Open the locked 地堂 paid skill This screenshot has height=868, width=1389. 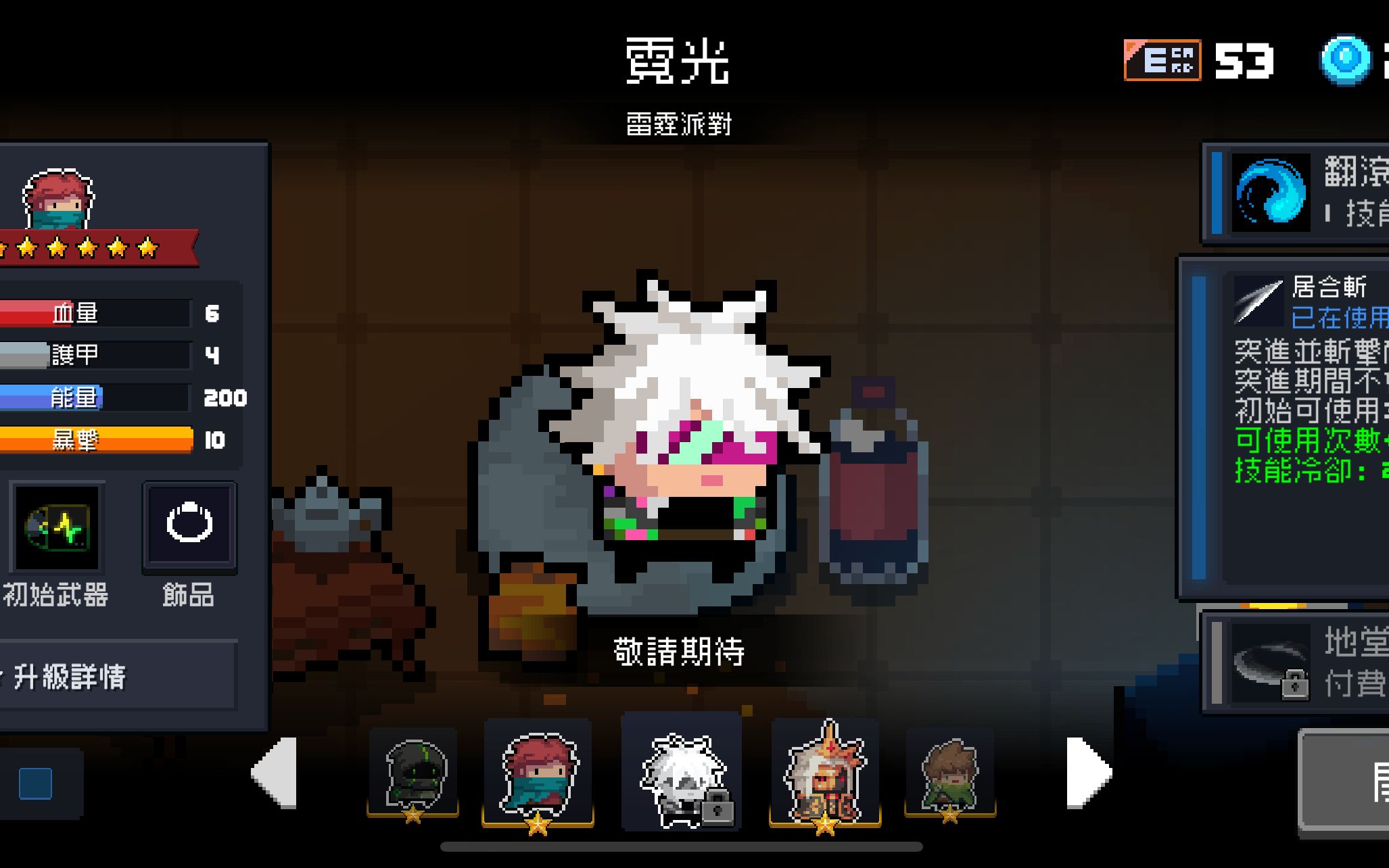coord(1298,662)
